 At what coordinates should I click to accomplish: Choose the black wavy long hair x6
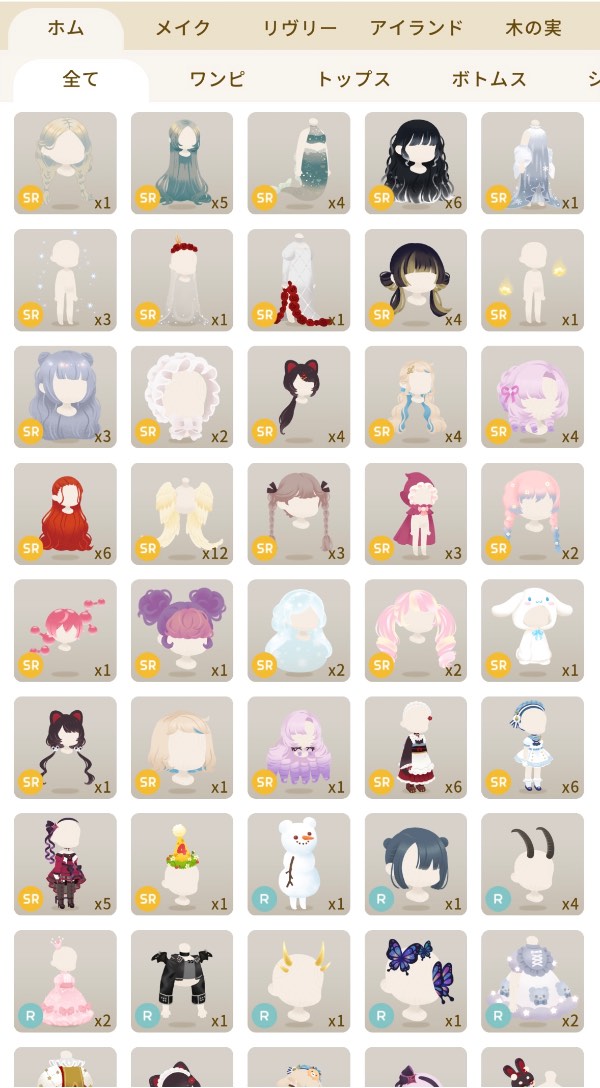(x=416, y=162)
